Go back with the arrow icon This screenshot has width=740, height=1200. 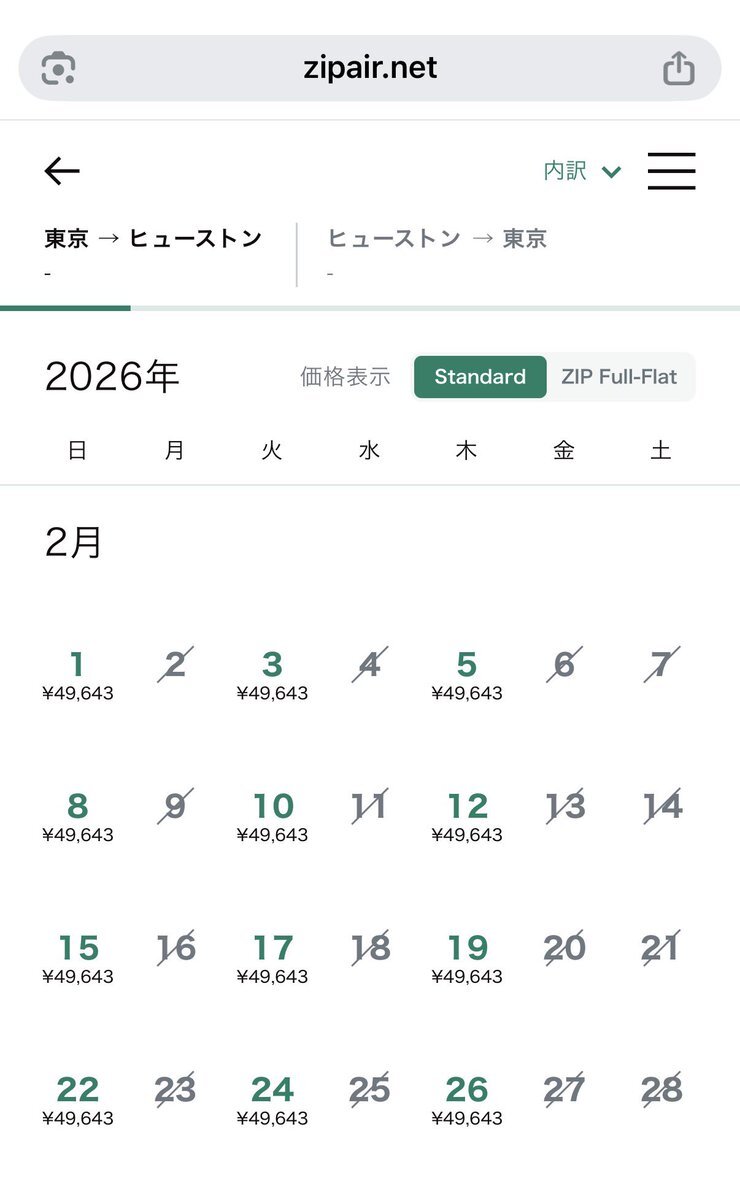(62, 171)
